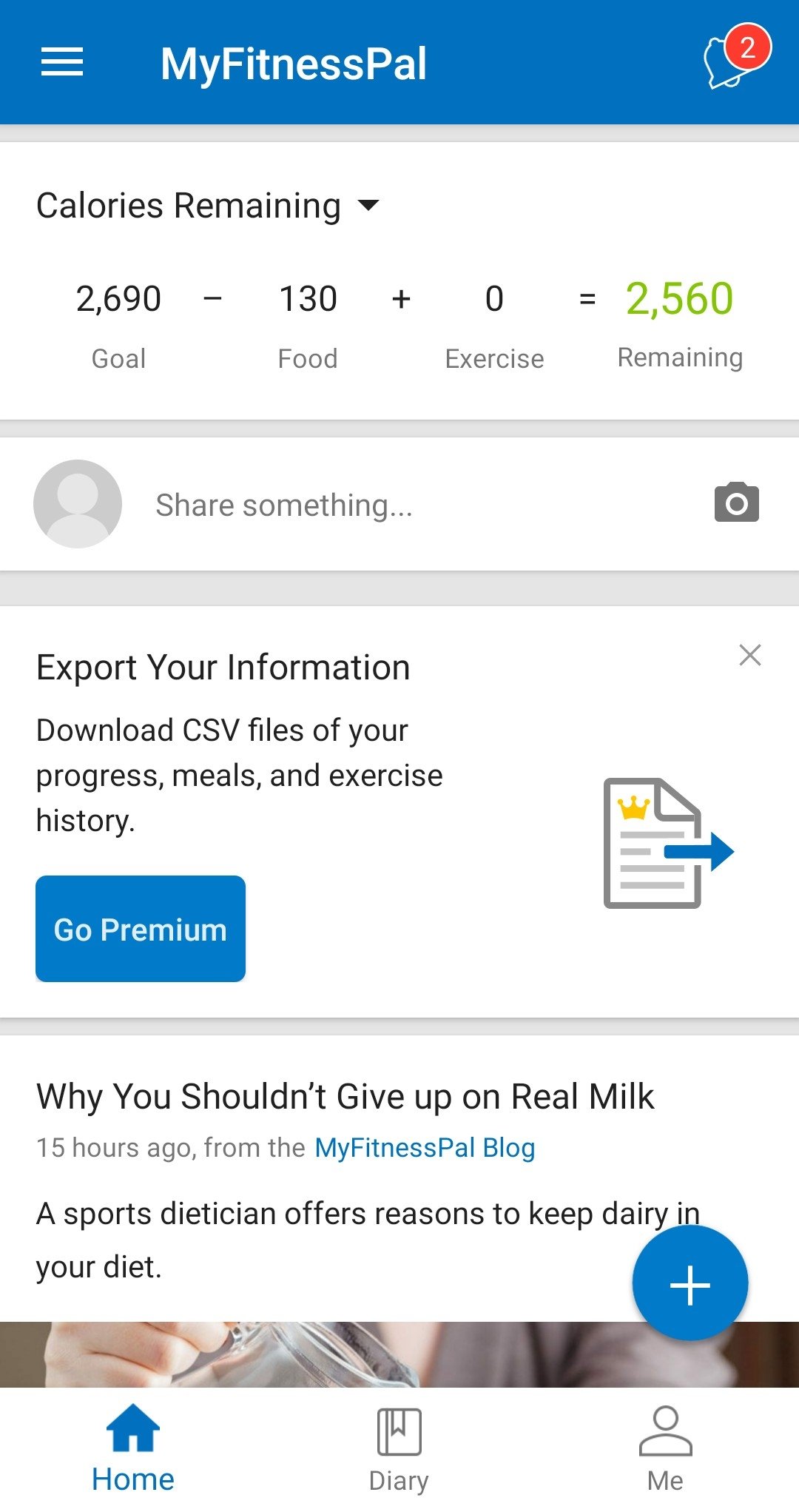799x1512 pixels.
Task: Tap the Go Premium button
Action: (x=141, y=929)
